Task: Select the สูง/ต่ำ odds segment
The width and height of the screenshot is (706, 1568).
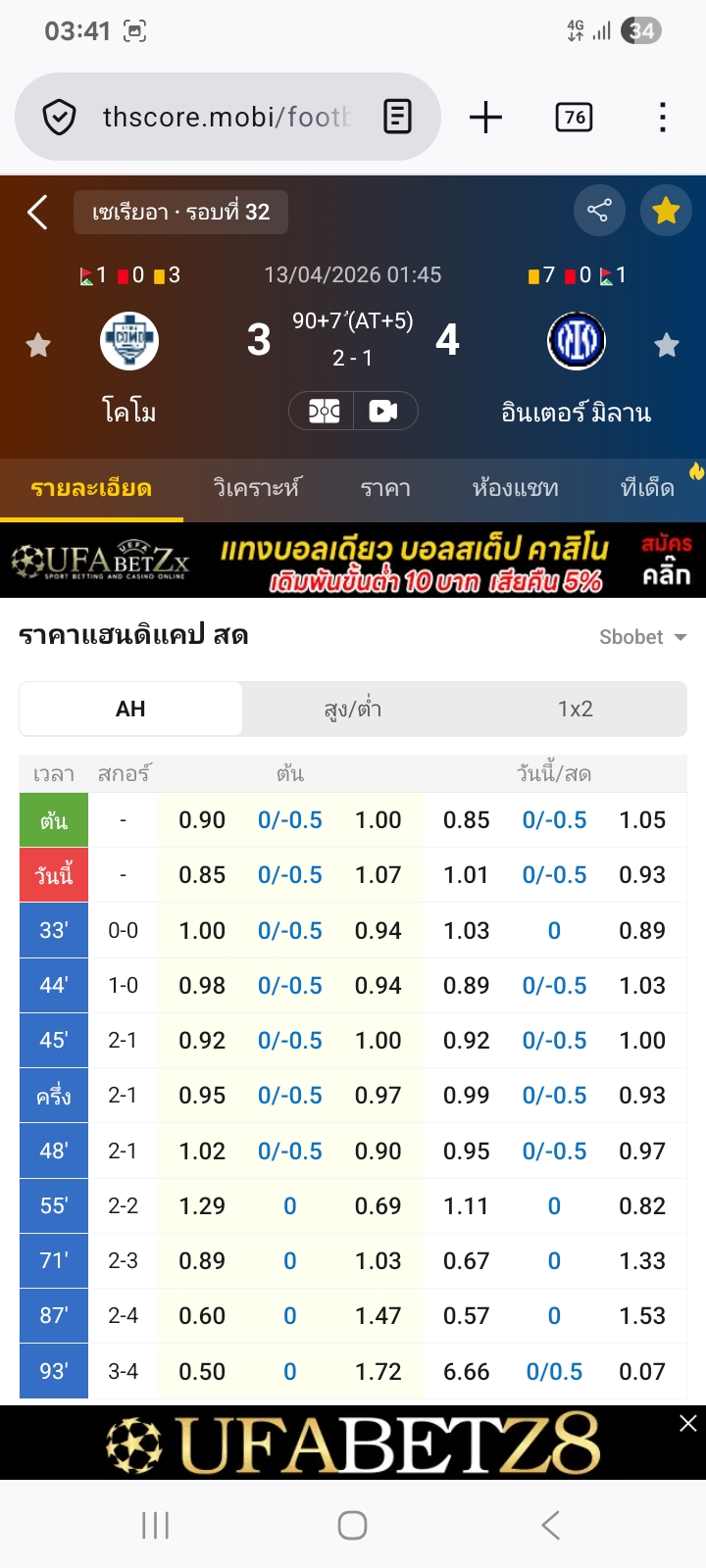Action: (353, 709)
